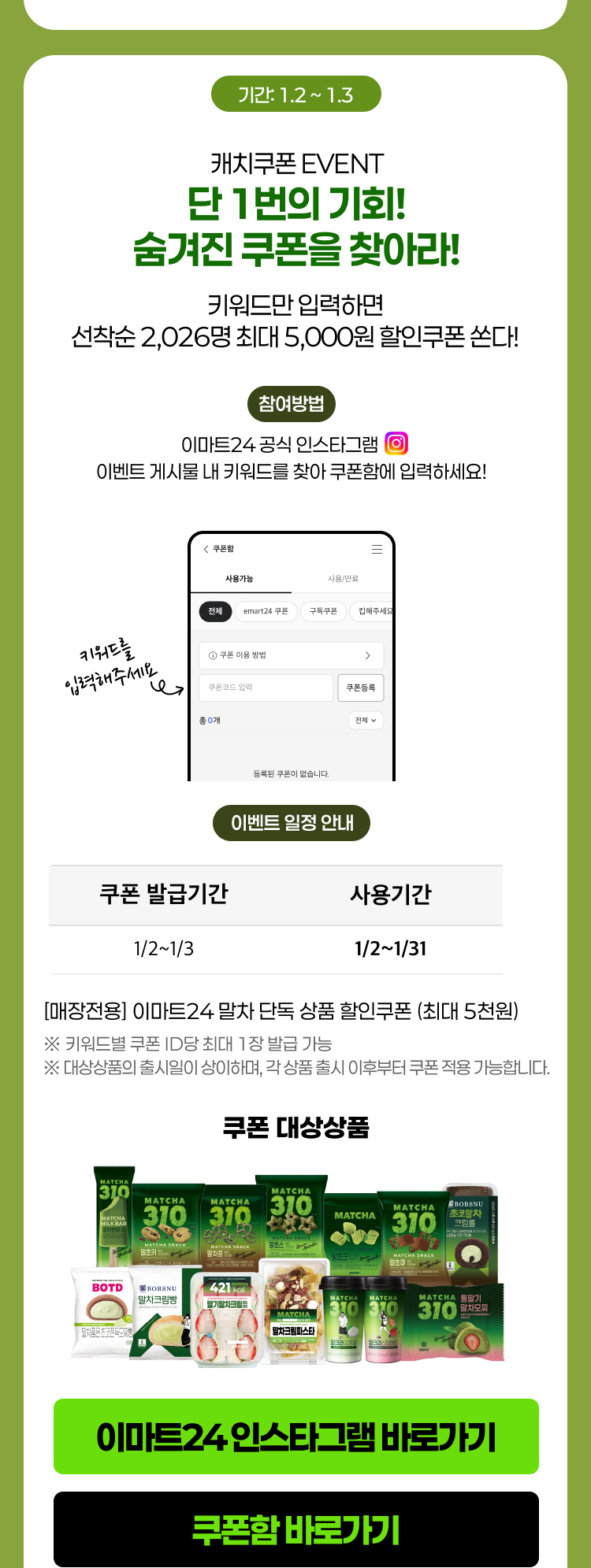Go to the coupon box (쿠폰함 바로가기)
The height and width of the screenshot is (1568, 591).
coord(295,1529)
